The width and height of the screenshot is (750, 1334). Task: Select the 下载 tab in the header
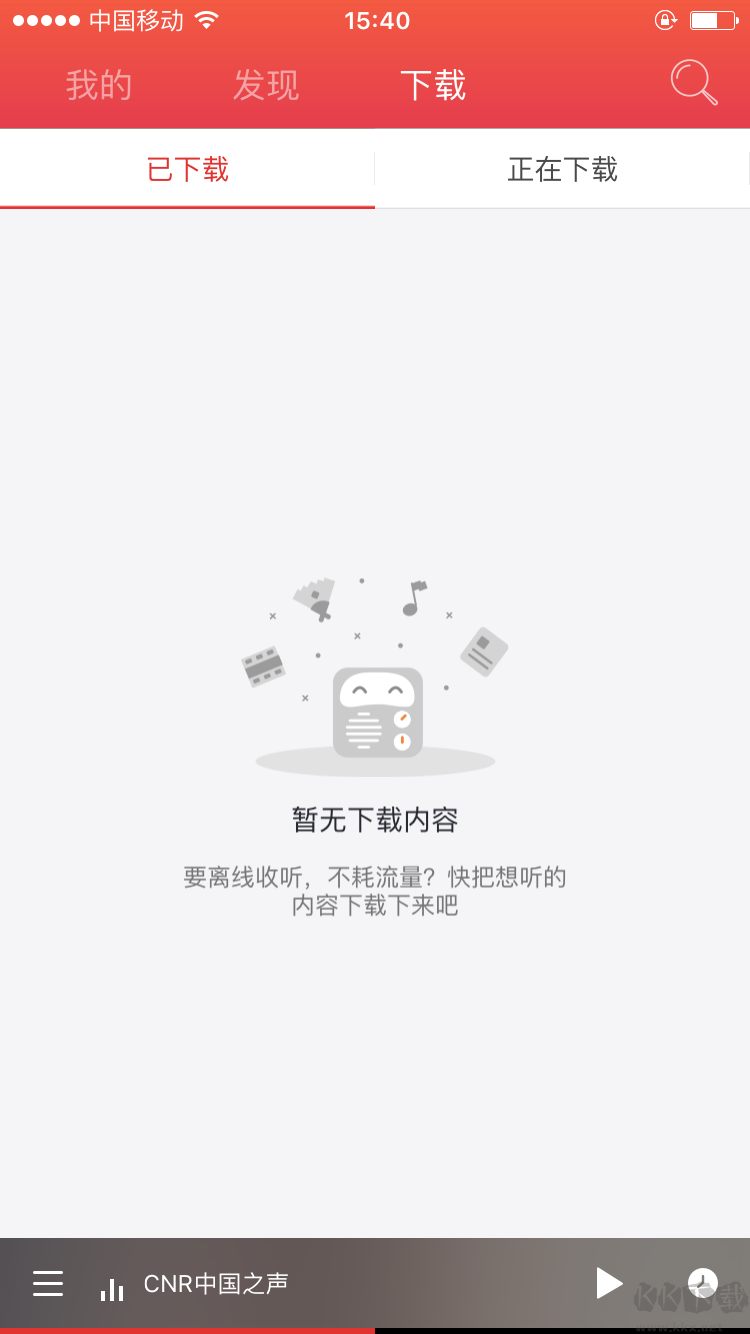(432, 85)
